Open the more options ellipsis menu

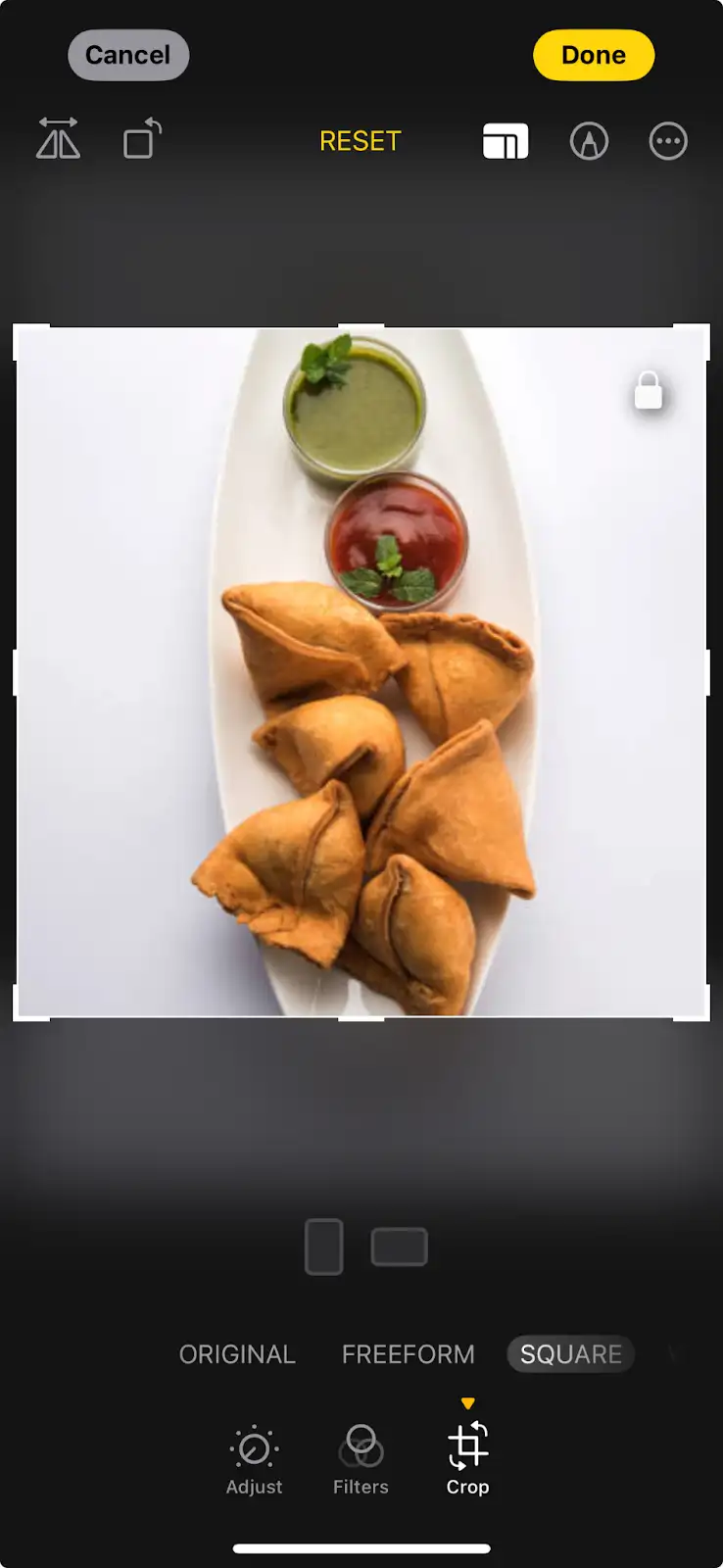click(668, 141)
